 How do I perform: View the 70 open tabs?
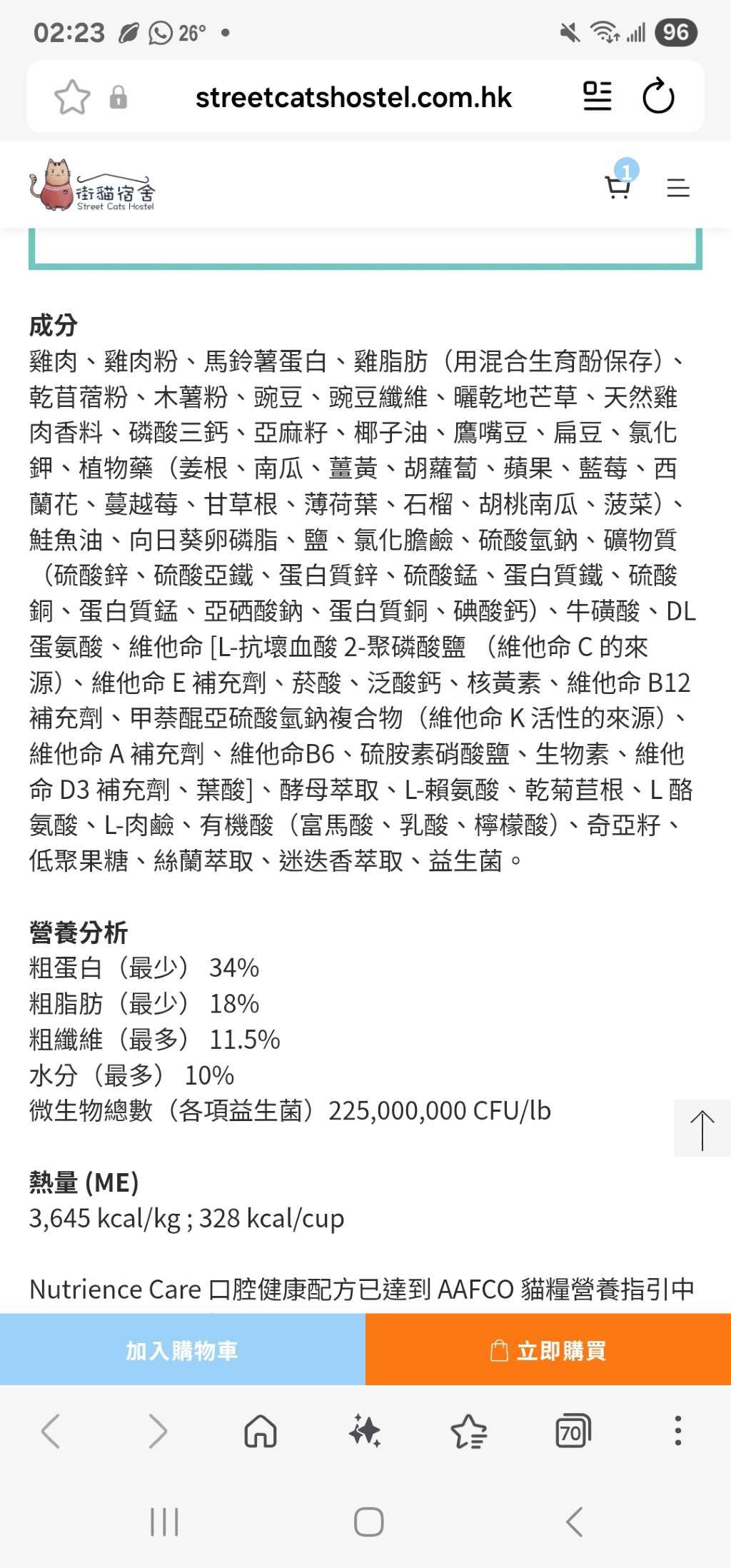[x=573, y=1432]
